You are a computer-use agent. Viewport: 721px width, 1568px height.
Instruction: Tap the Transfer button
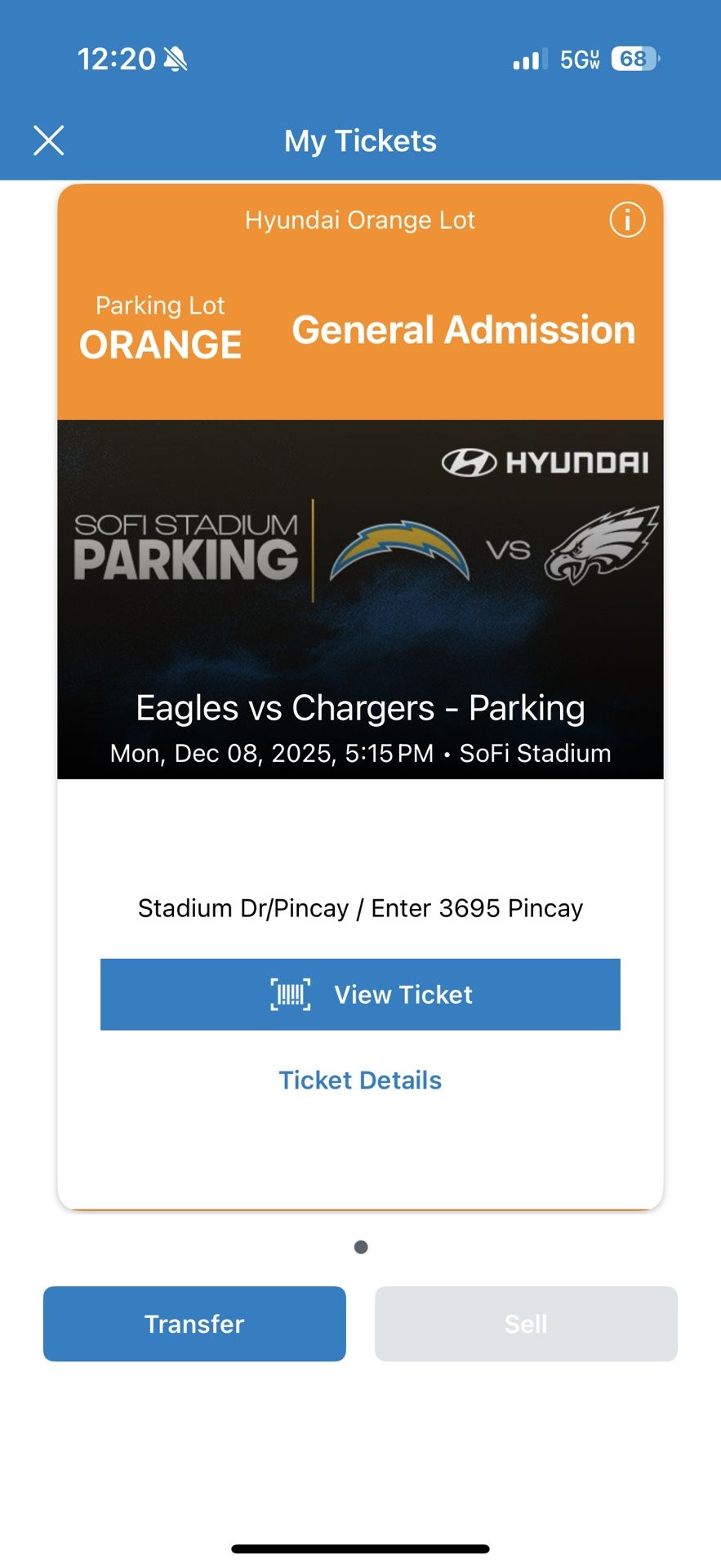point(194,1323)
